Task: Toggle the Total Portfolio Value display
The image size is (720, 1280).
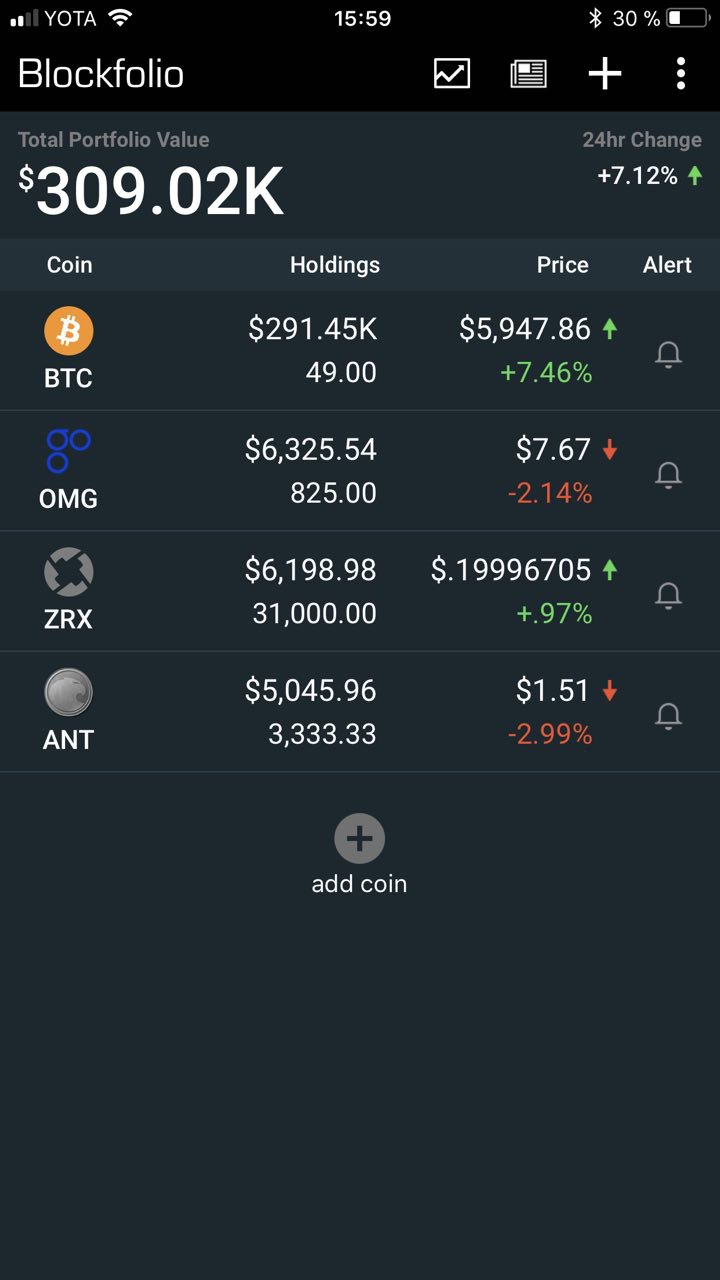Action: coord(151,177)
